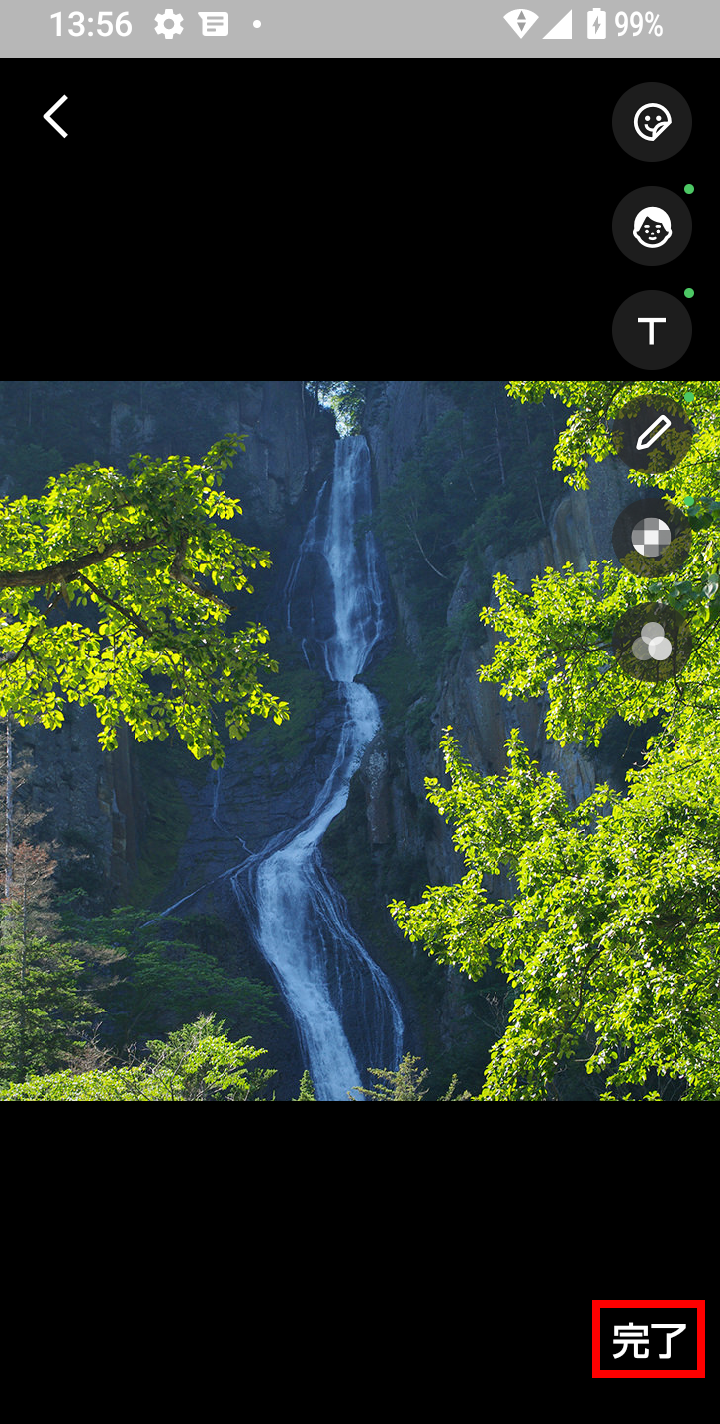This screenshot has width=720, height=1424.
Task: Open the mosaic blur tool
Action: click(x=652, y=538)
